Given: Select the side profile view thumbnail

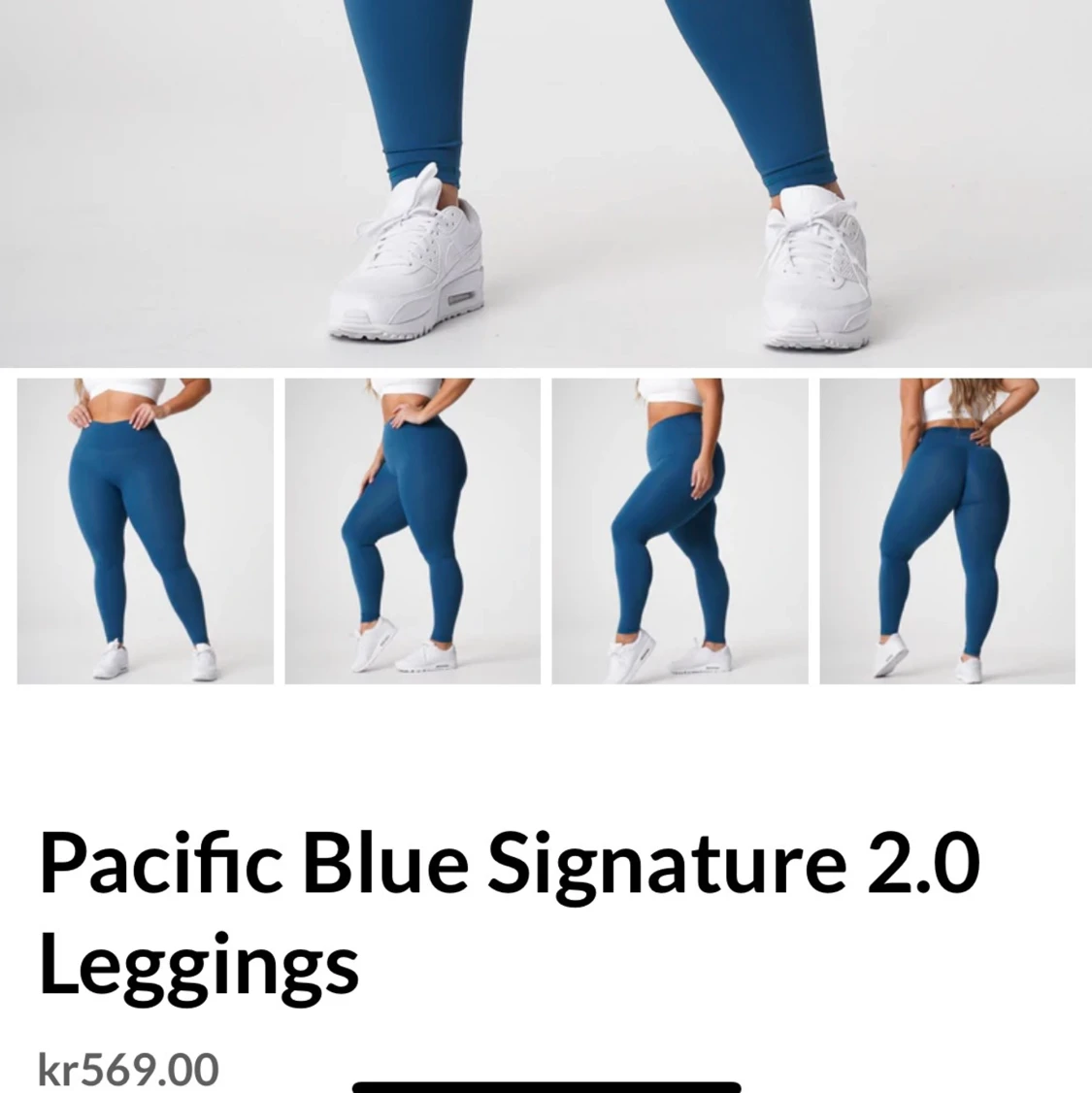Looking at the screenshot, I should pyautogui.click(x=679, y=531).
